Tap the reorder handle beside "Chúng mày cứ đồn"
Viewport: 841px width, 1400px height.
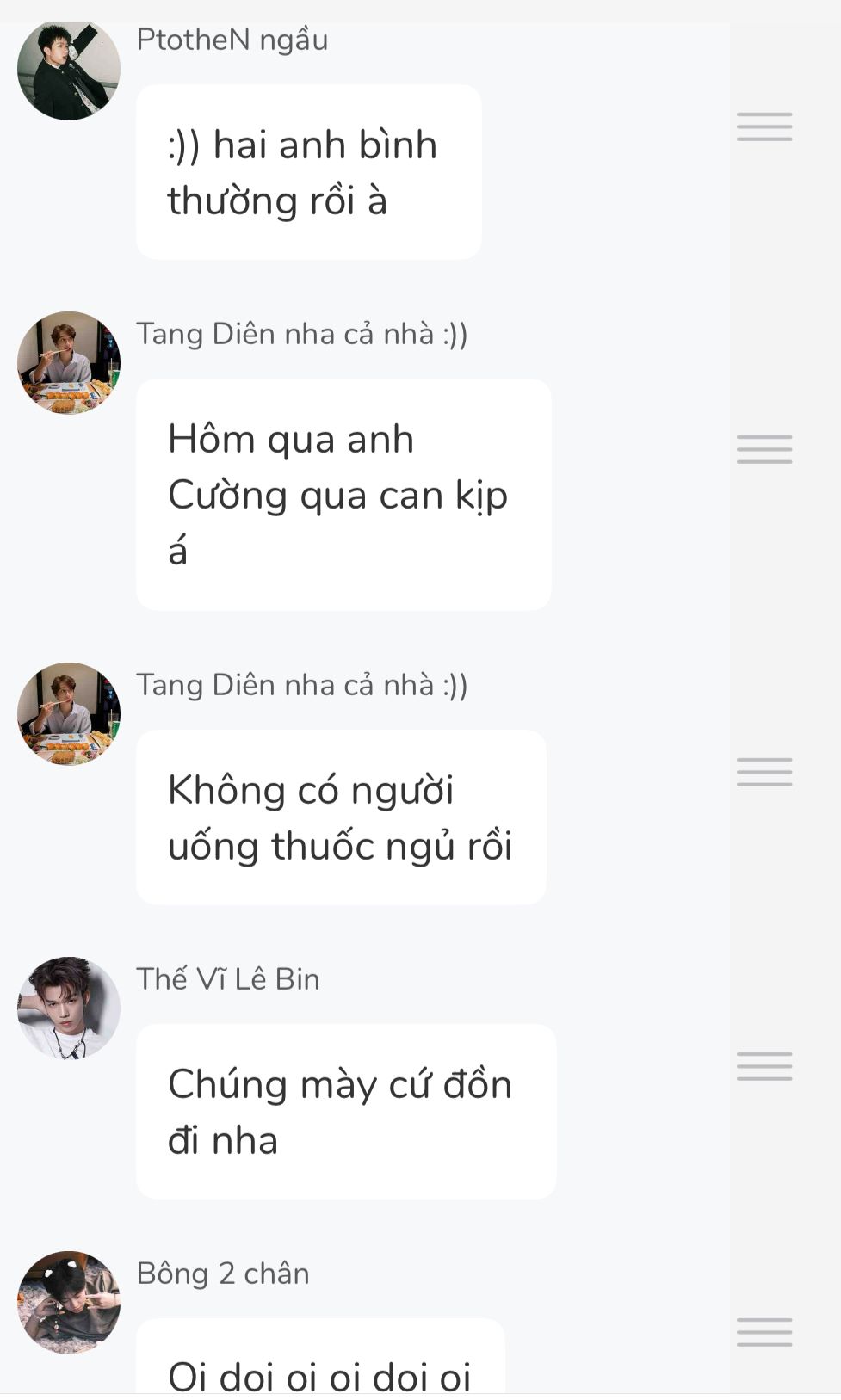click(x=764, y=1066)
